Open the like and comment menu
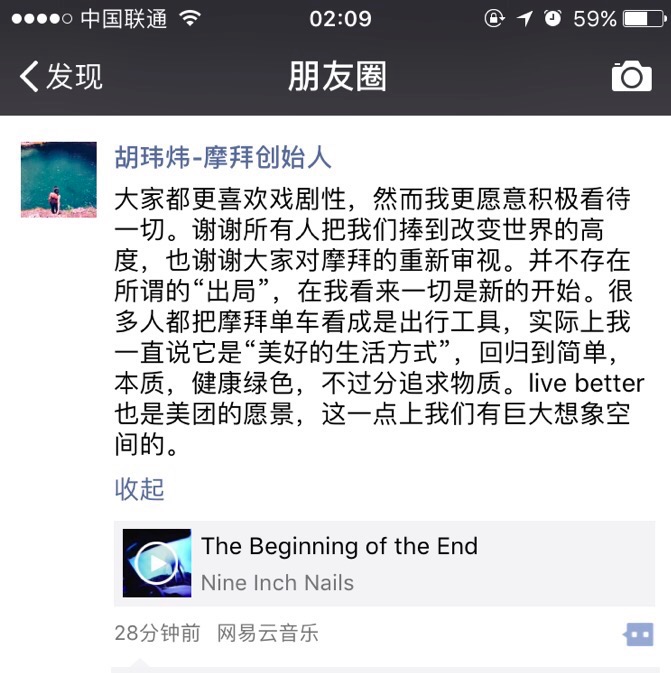The width and height of the screenshot is (671, 673). pos(637,634)
